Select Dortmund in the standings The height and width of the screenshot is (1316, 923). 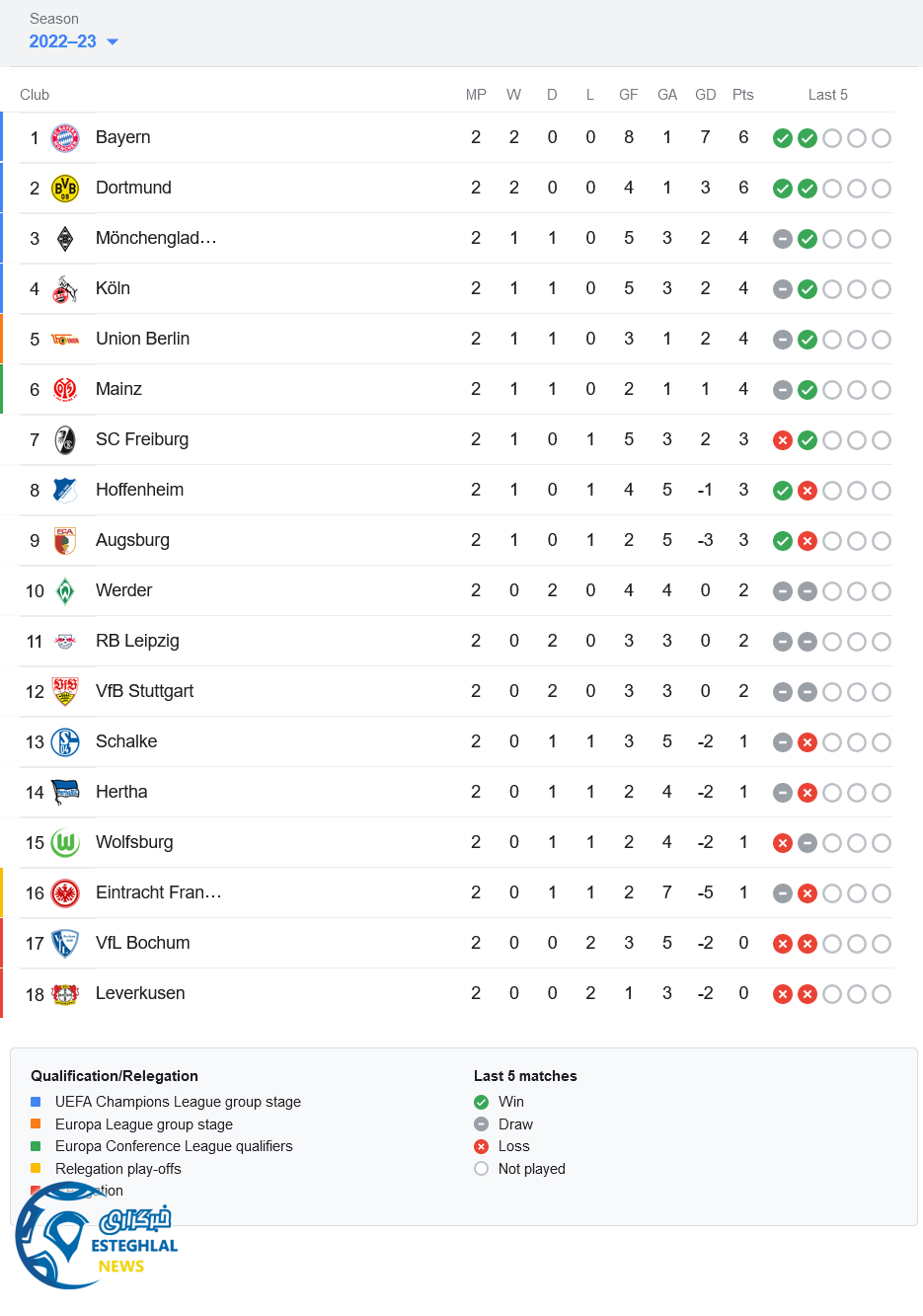click(x=133, y=188)
